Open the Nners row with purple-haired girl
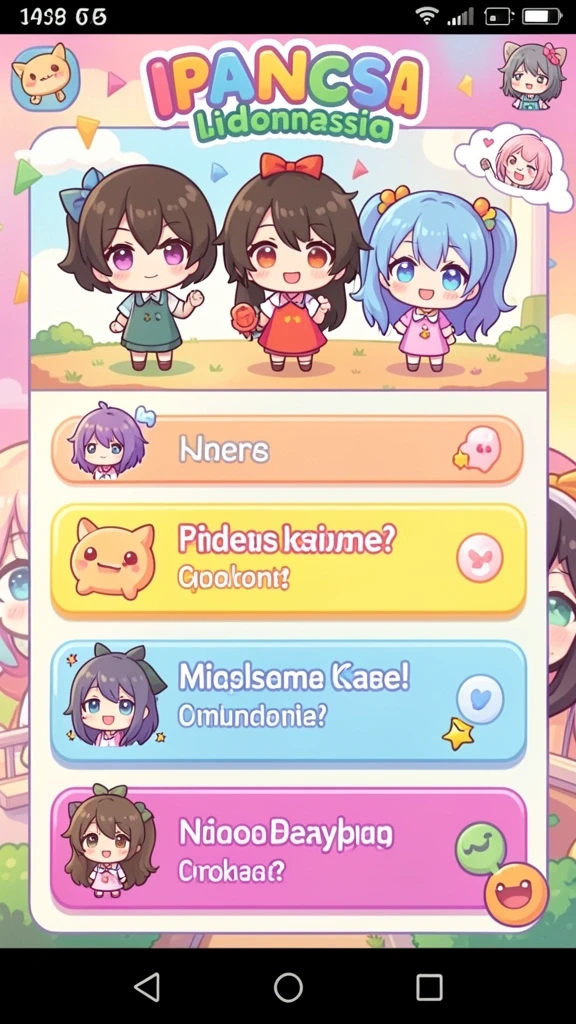Viewport: 576px width, 1024px height. pyautogui.click(x=287, y=450)
